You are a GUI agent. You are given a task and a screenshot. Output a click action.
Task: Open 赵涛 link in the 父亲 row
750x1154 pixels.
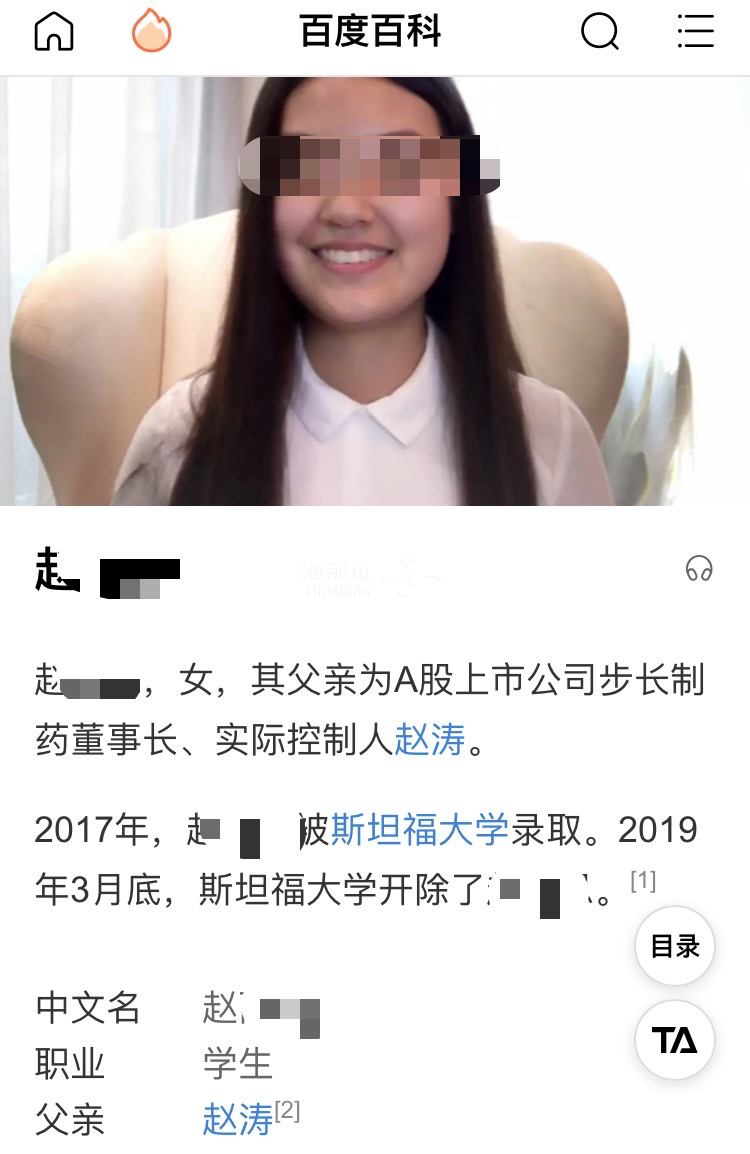click(237, 1120)
